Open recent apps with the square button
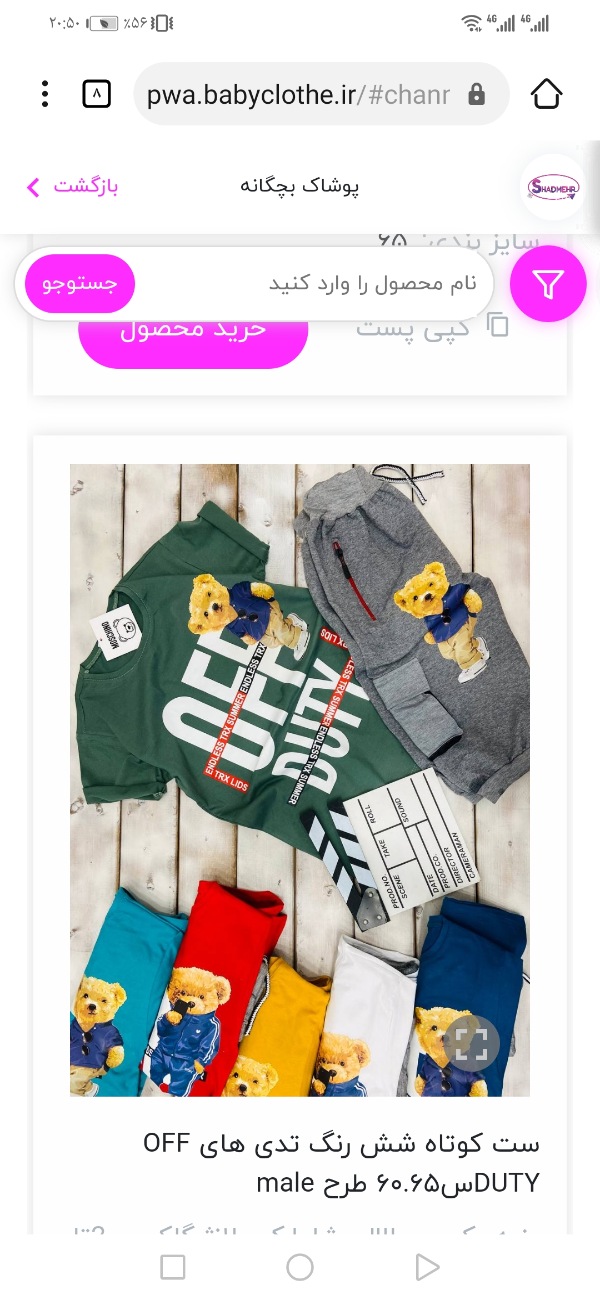The width and height of the screenshot is (600, 1300). [x=173, y=1267]
